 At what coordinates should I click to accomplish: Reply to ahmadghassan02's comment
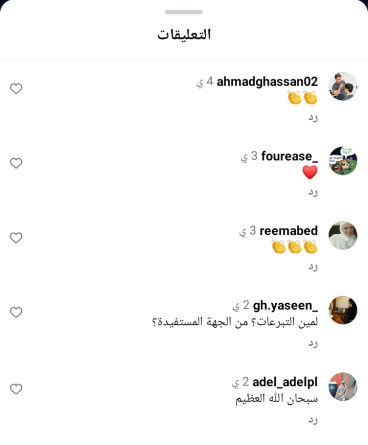click(x=313, y=118)
